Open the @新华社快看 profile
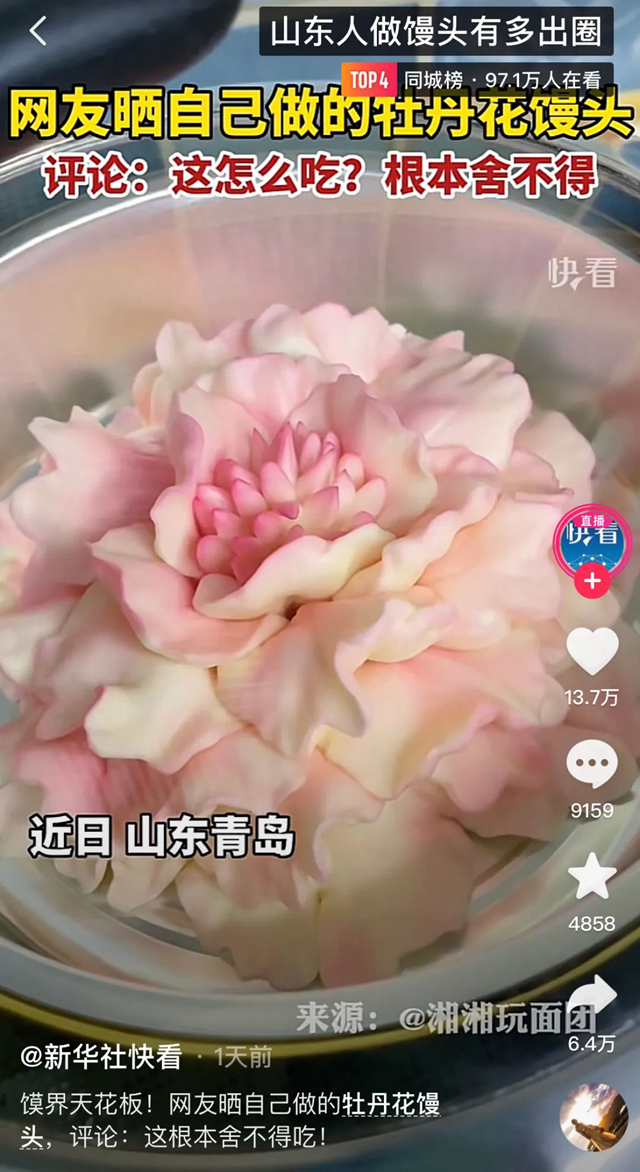Screen dimensions: 640x1172 [x=102, y=1055]
